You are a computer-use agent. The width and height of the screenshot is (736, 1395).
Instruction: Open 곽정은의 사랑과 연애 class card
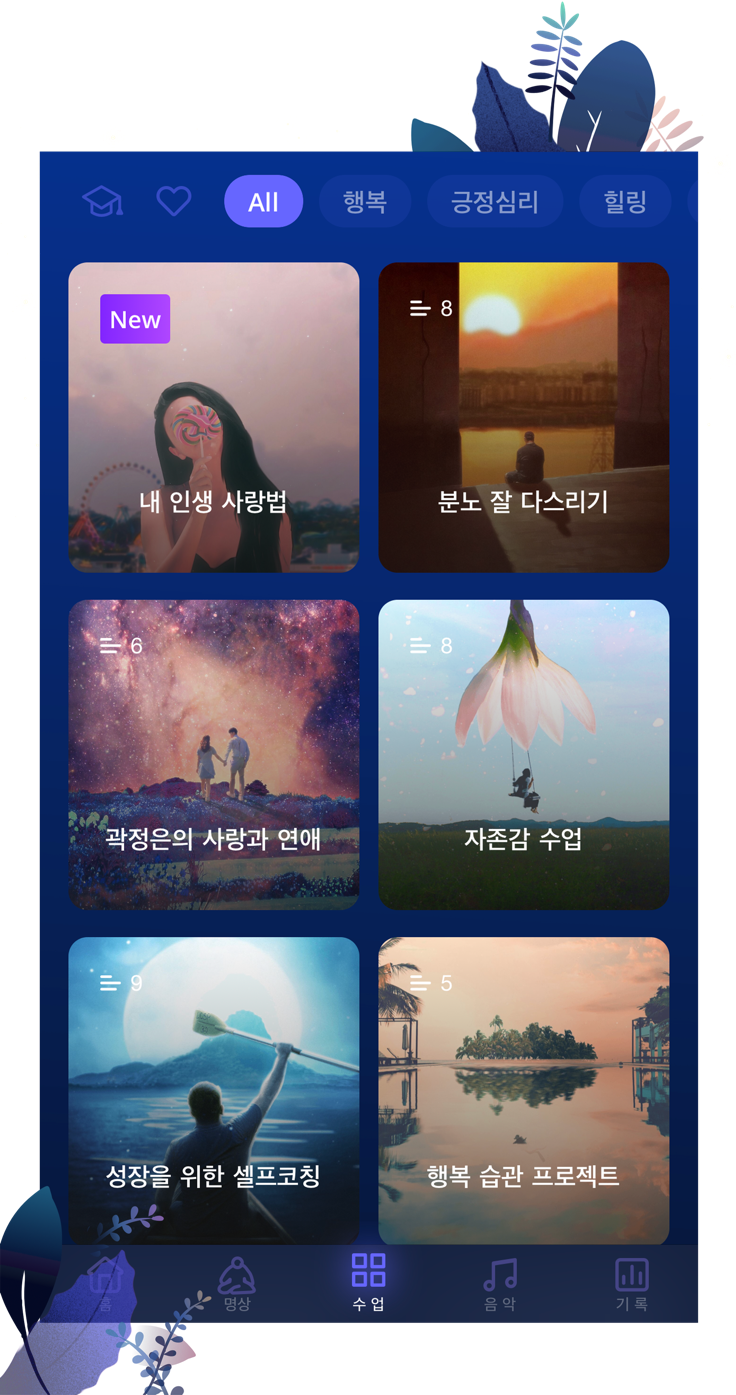(213, 754)
